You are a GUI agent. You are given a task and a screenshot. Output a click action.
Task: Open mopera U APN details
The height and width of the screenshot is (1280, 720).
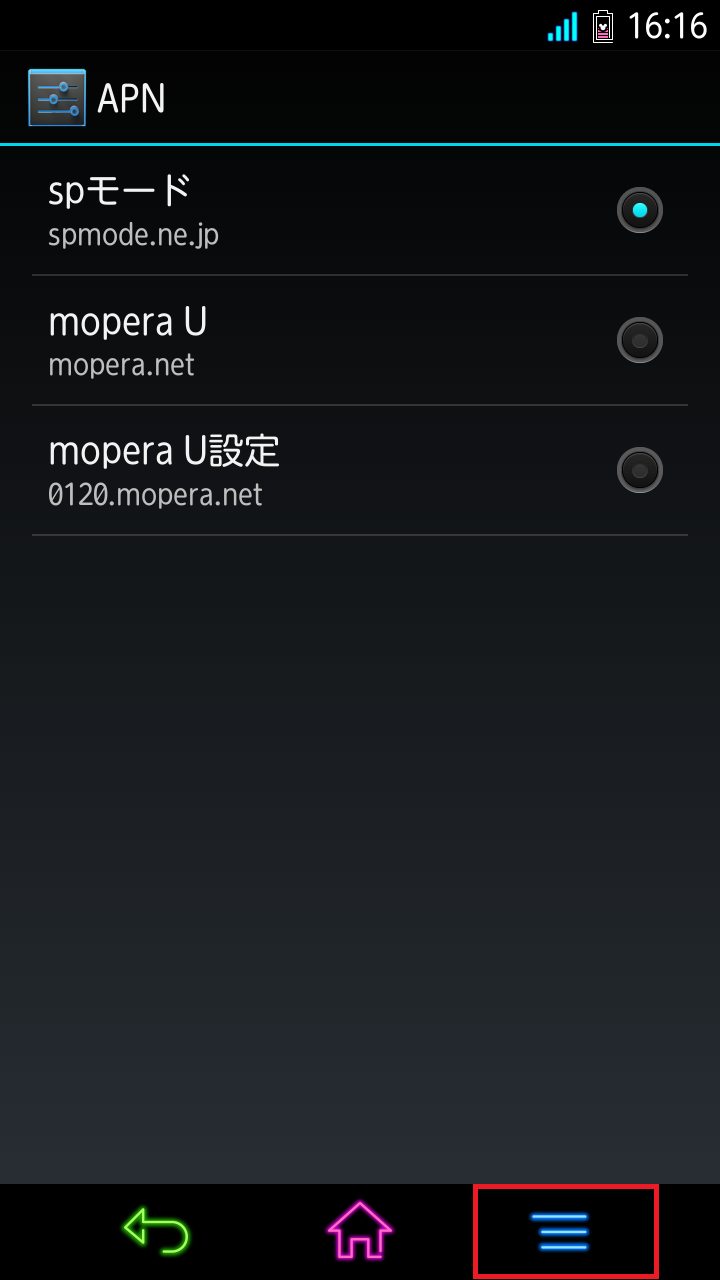pos(300,341)
